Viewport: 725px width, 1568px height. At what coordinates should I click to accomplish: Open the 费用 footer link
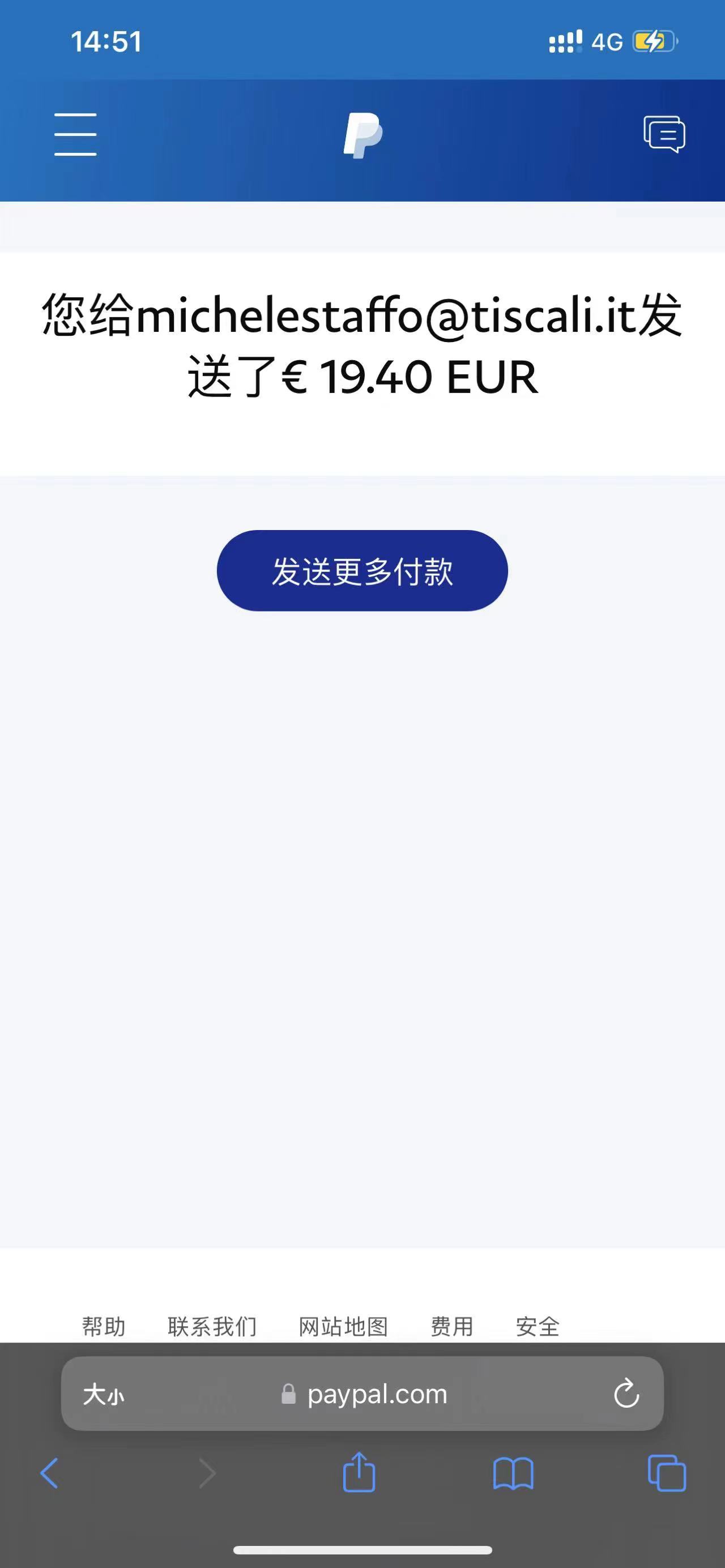(451, 1326)
